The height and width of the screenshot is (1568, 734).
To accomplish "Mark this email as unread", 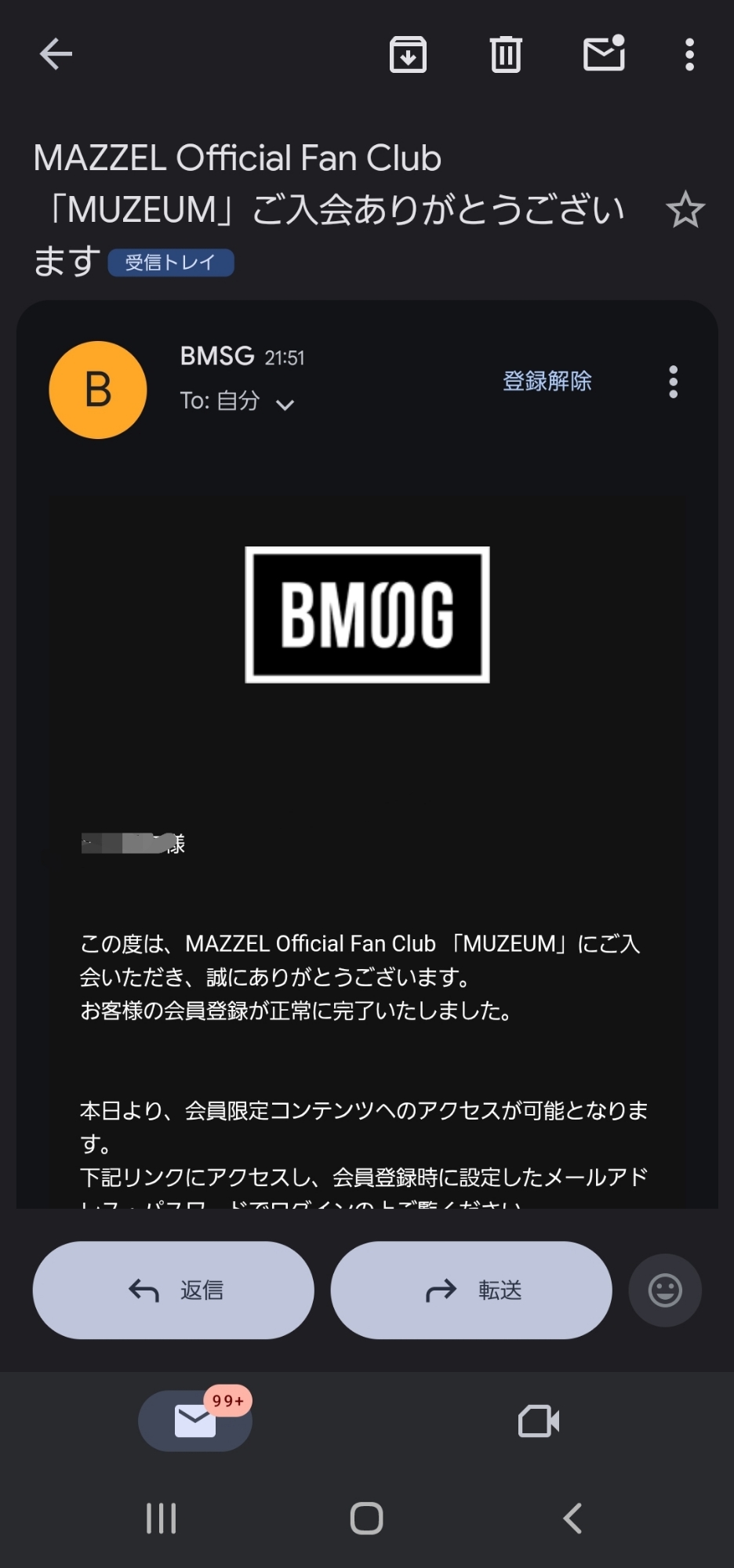I will coord(604,54).
